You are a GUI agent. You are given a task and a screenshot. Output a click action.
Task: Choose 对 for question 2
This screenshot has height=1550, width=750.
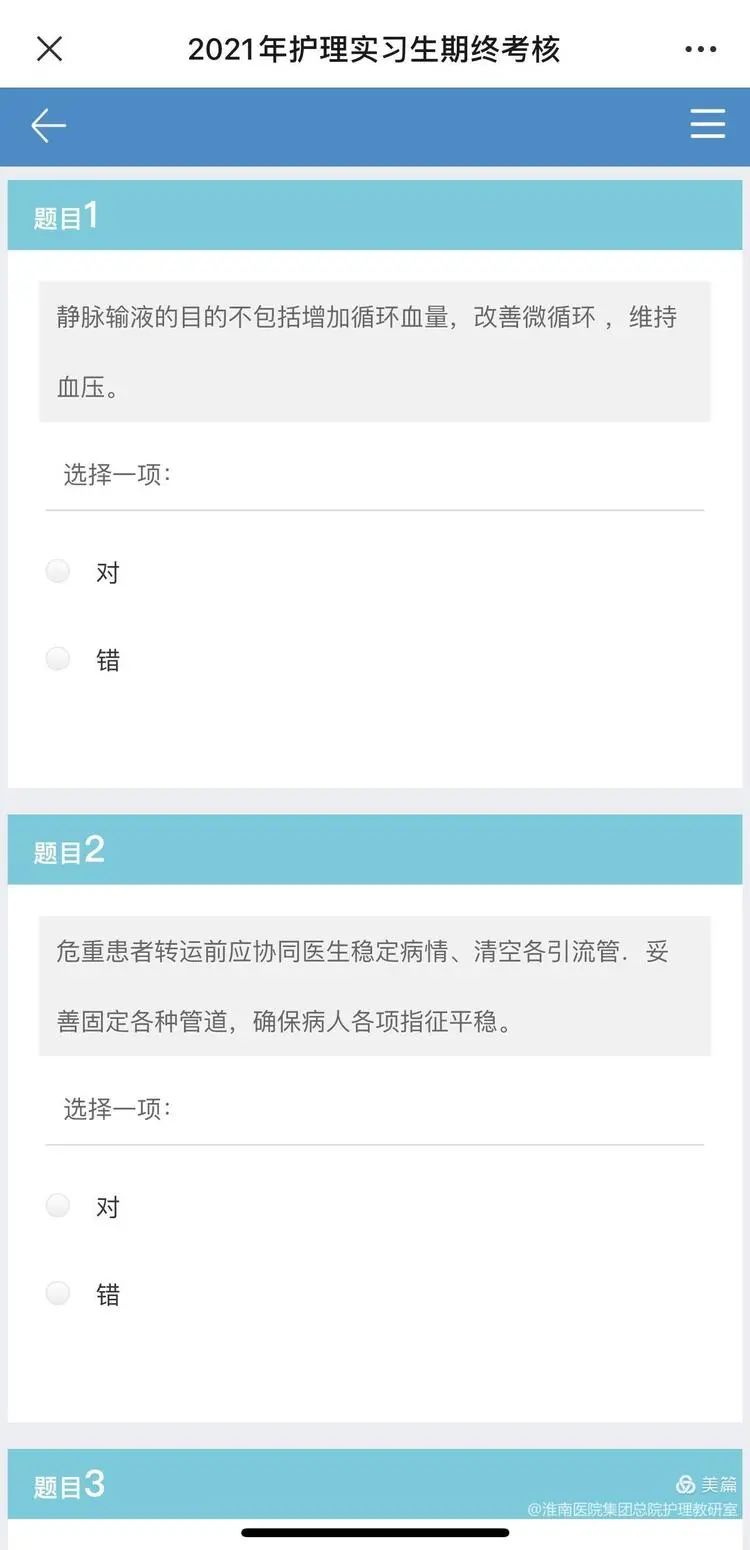pyautogui.click(x=58, y=1205)
